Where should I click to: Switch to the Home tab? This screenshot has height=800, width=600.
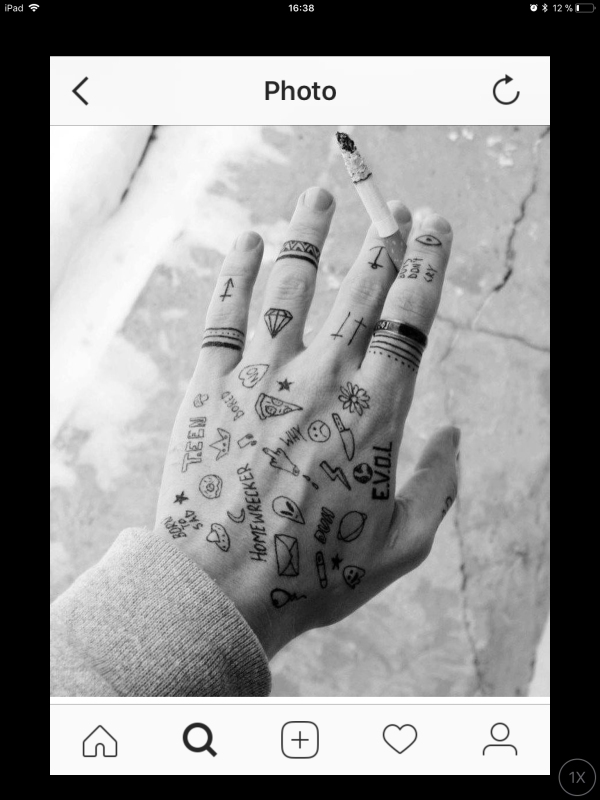pos(100,740)
